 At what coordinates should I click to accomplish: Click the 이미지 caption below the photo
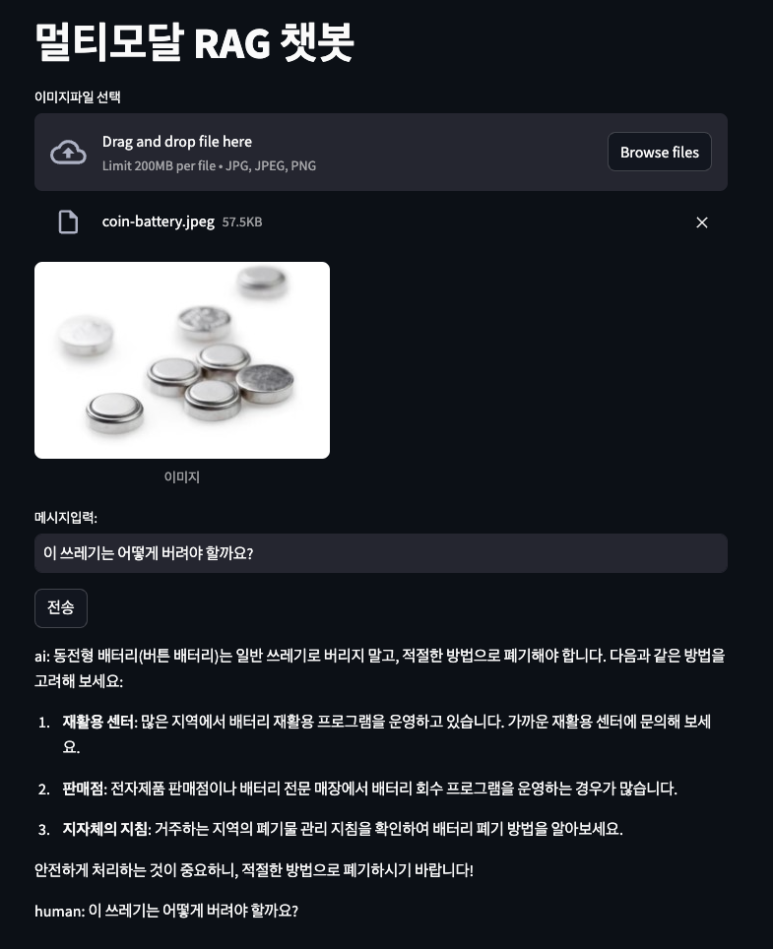181,478
